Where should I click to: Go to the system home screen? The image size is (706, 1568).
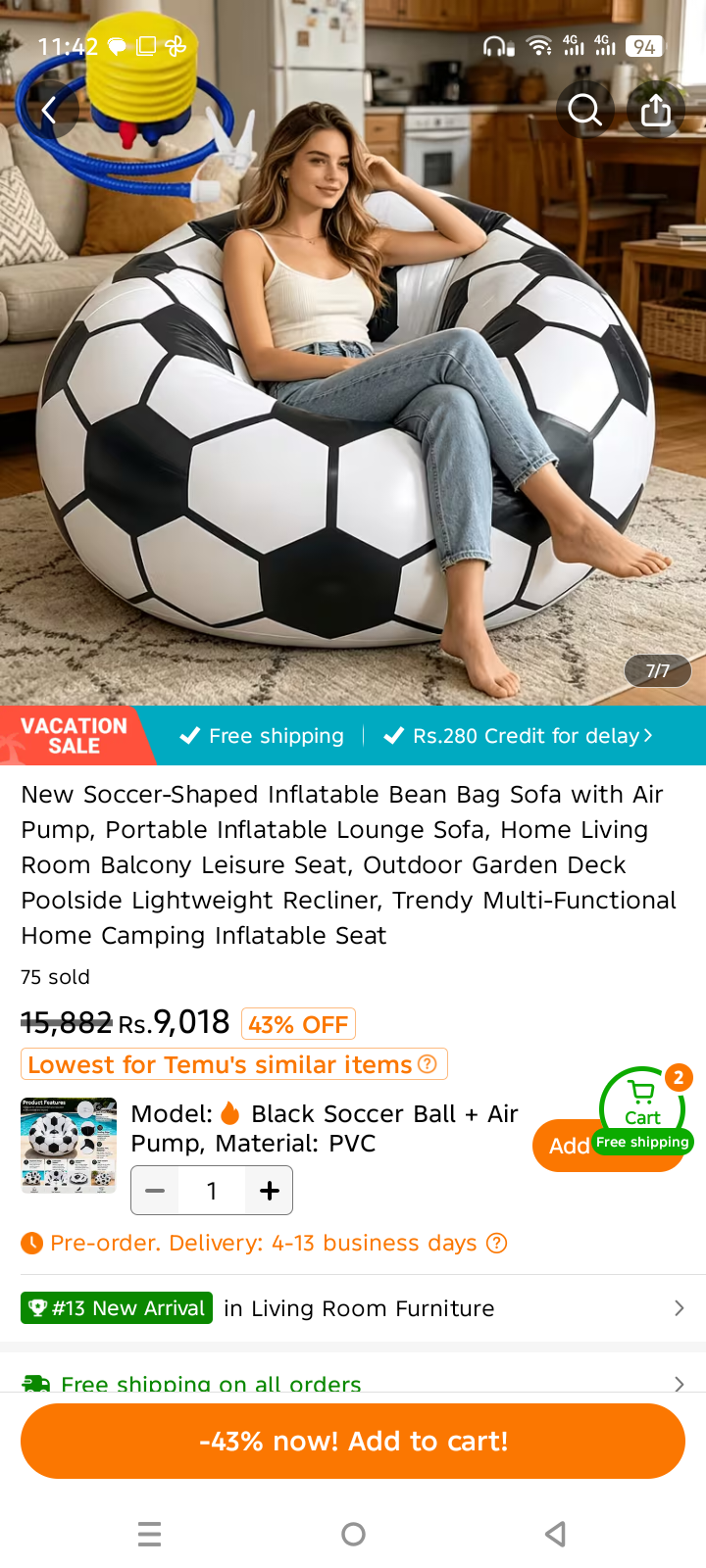click(x=353, y=1534)
